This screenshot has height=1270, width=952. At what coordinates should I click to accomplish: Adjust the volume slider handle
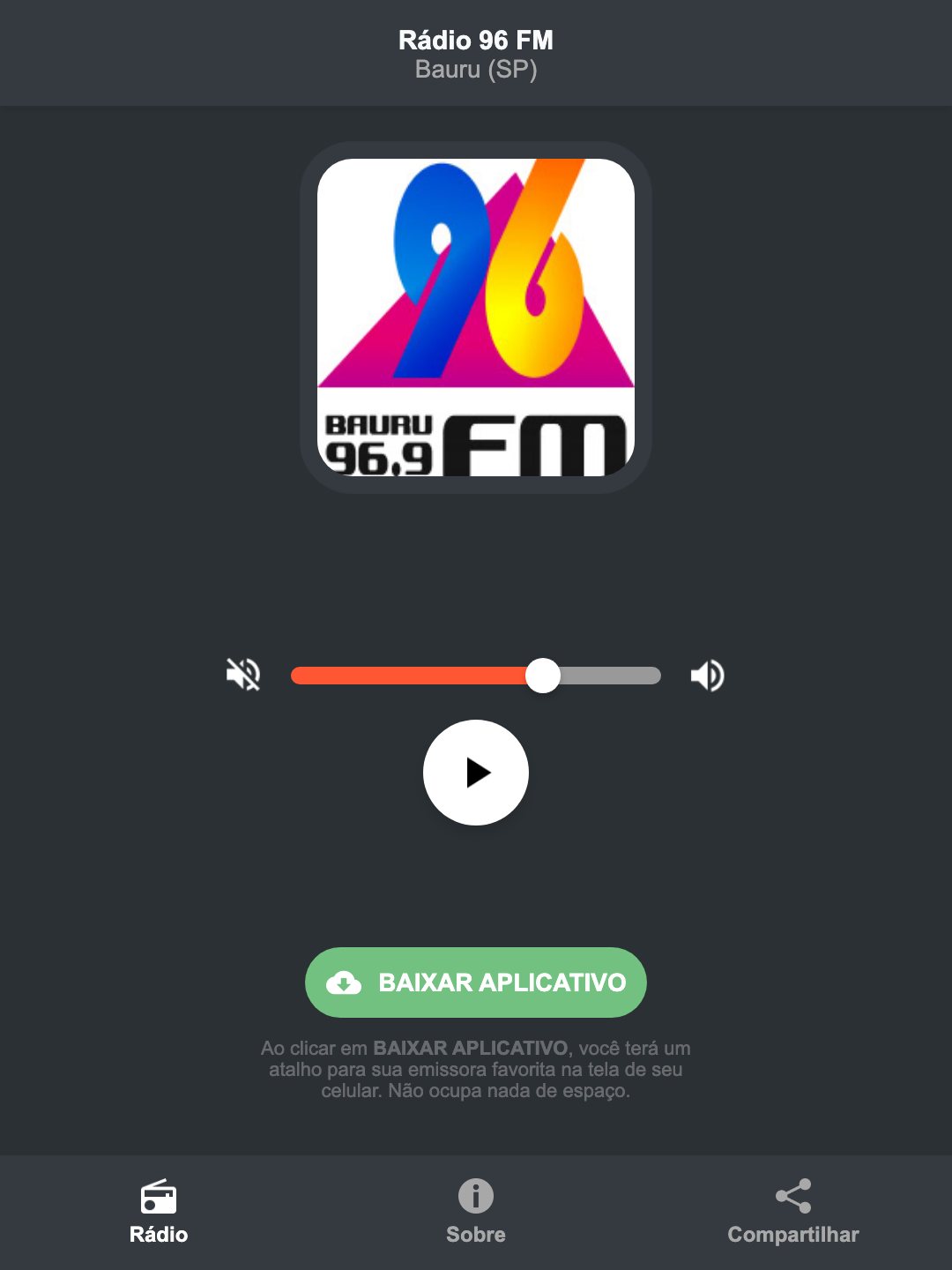click(544, 675)
